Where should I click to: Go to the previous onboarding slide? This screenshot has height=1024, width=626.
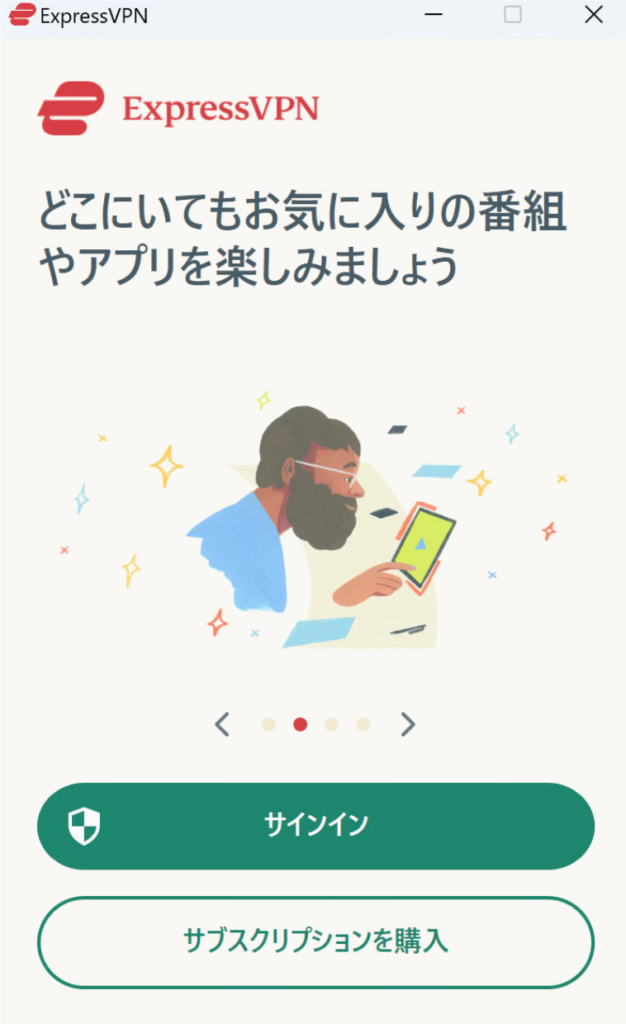pyautogui.click(x=223, y=724)
